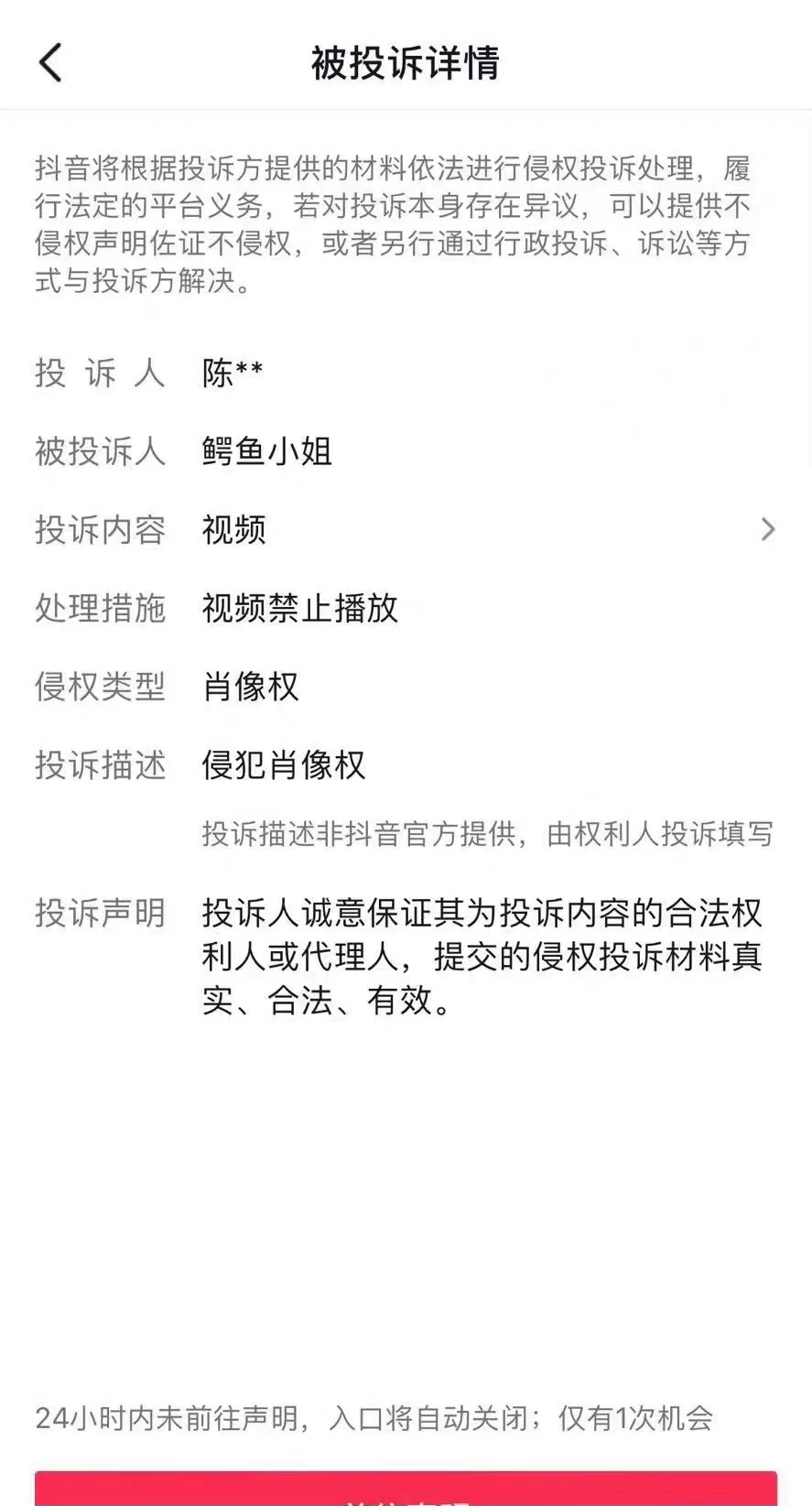Tap the 被投诉详情 page title
This screenshot has width=812, height=1506.
point(406,64)
